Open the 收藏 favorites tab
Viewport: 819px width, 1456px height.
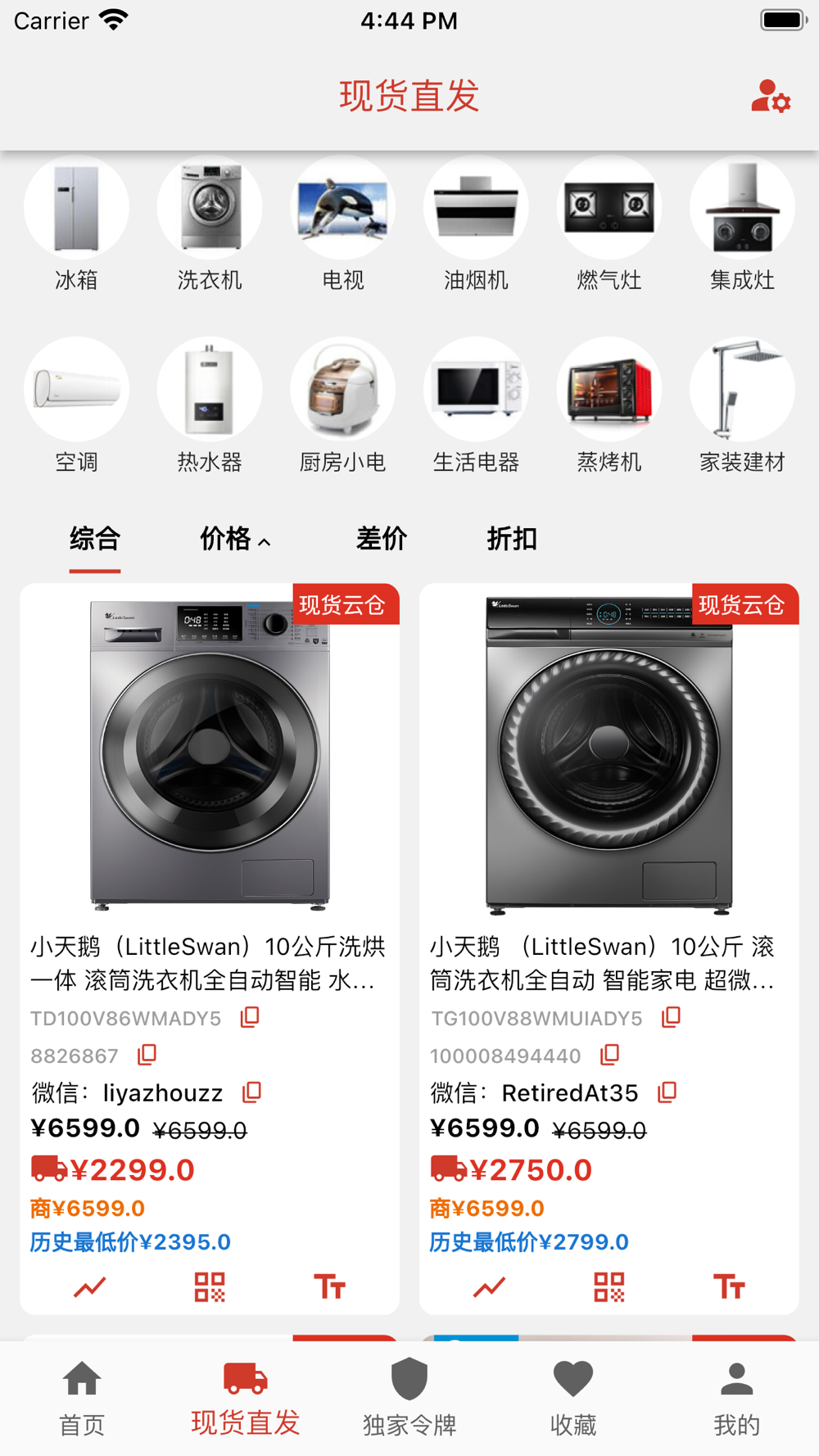[x=573, y=1397]
